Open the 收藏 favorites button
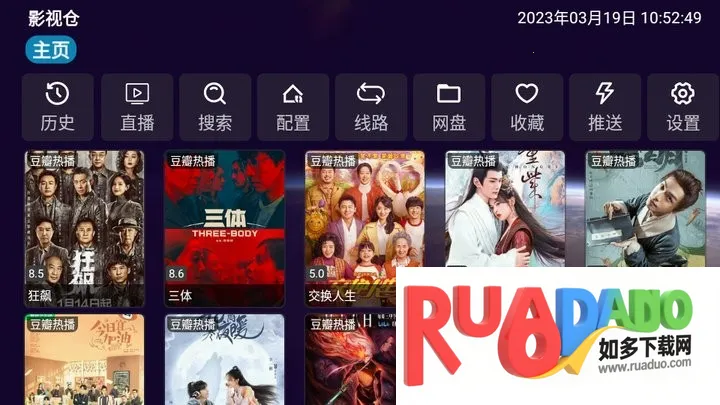720x405 pixels. (x=526, y=107)
